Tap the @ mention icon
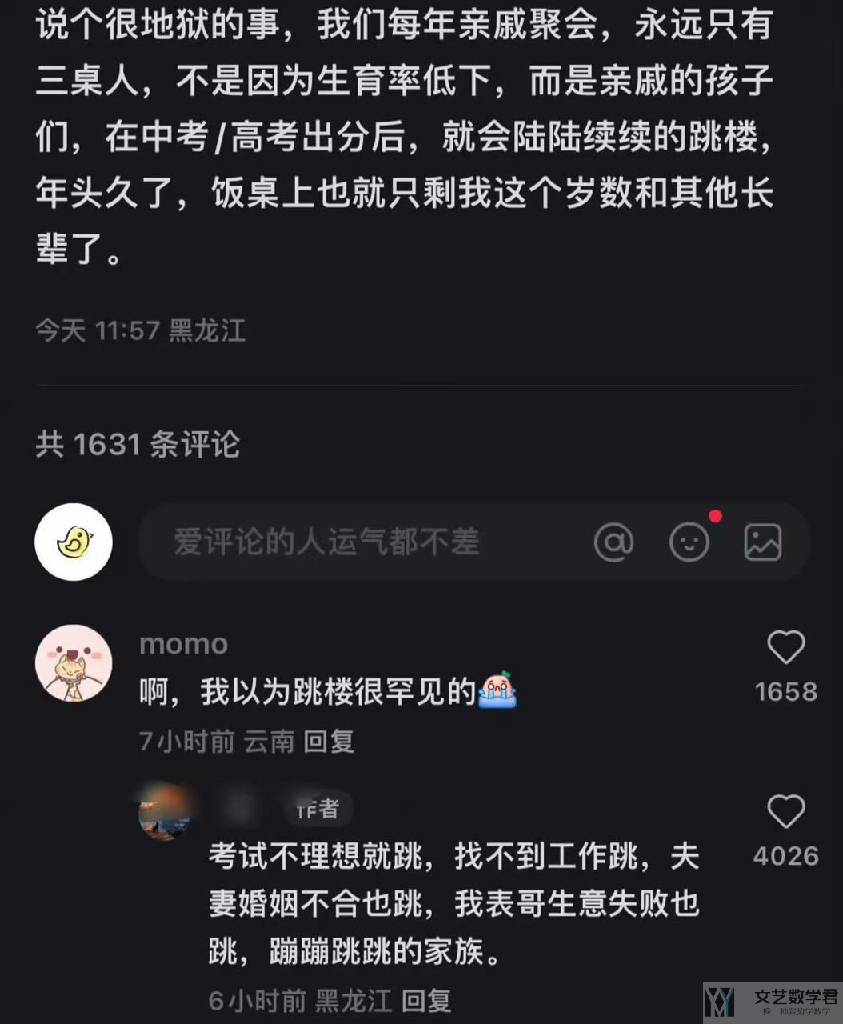843x1024 pixels. (x=613, y=542)
